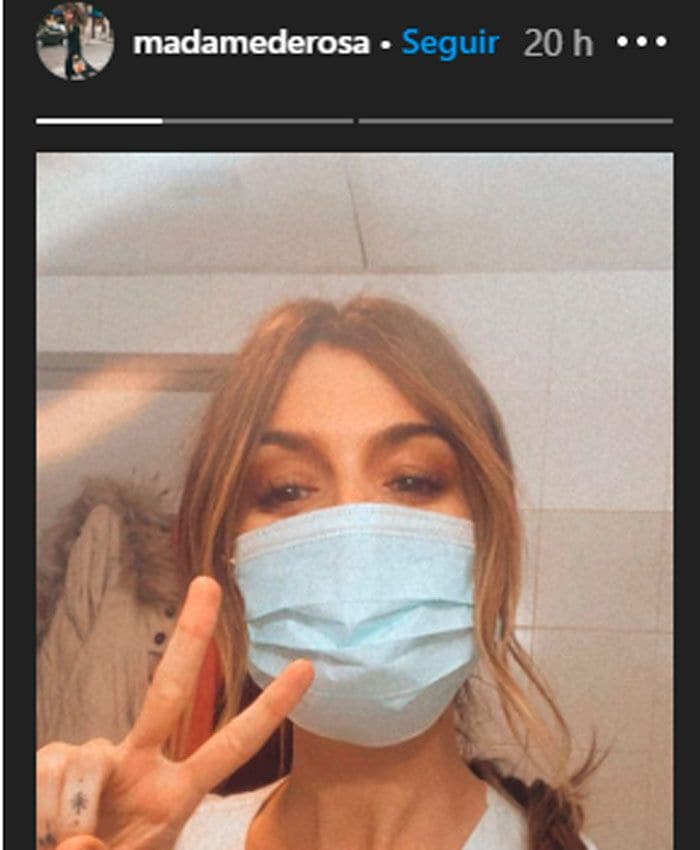Viewport: 700px width, 850px height.
Task: Follow the account with the Seguir button
Action: (x=450, y=43)
